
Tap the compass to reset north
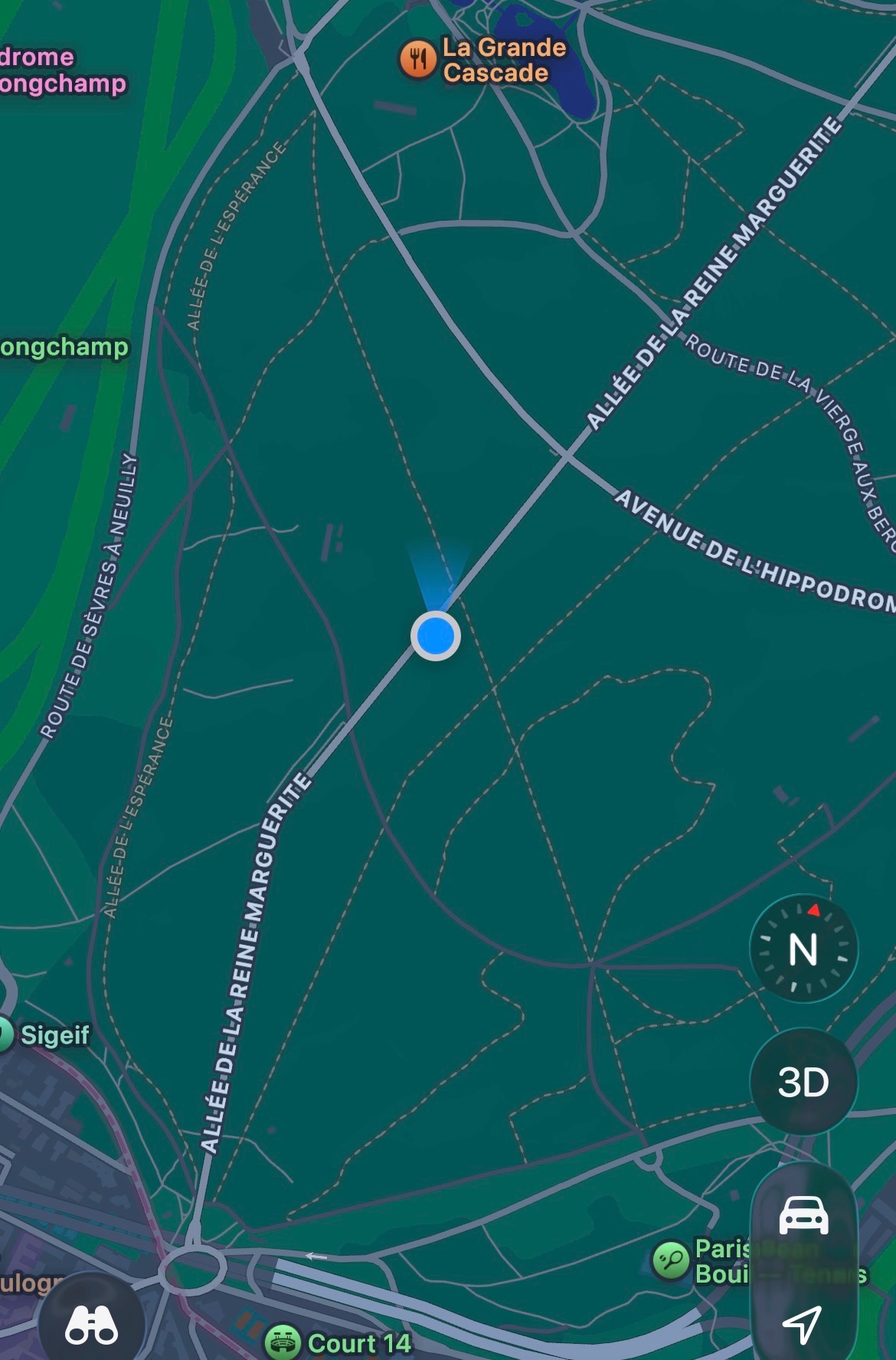tap(803, 949)
